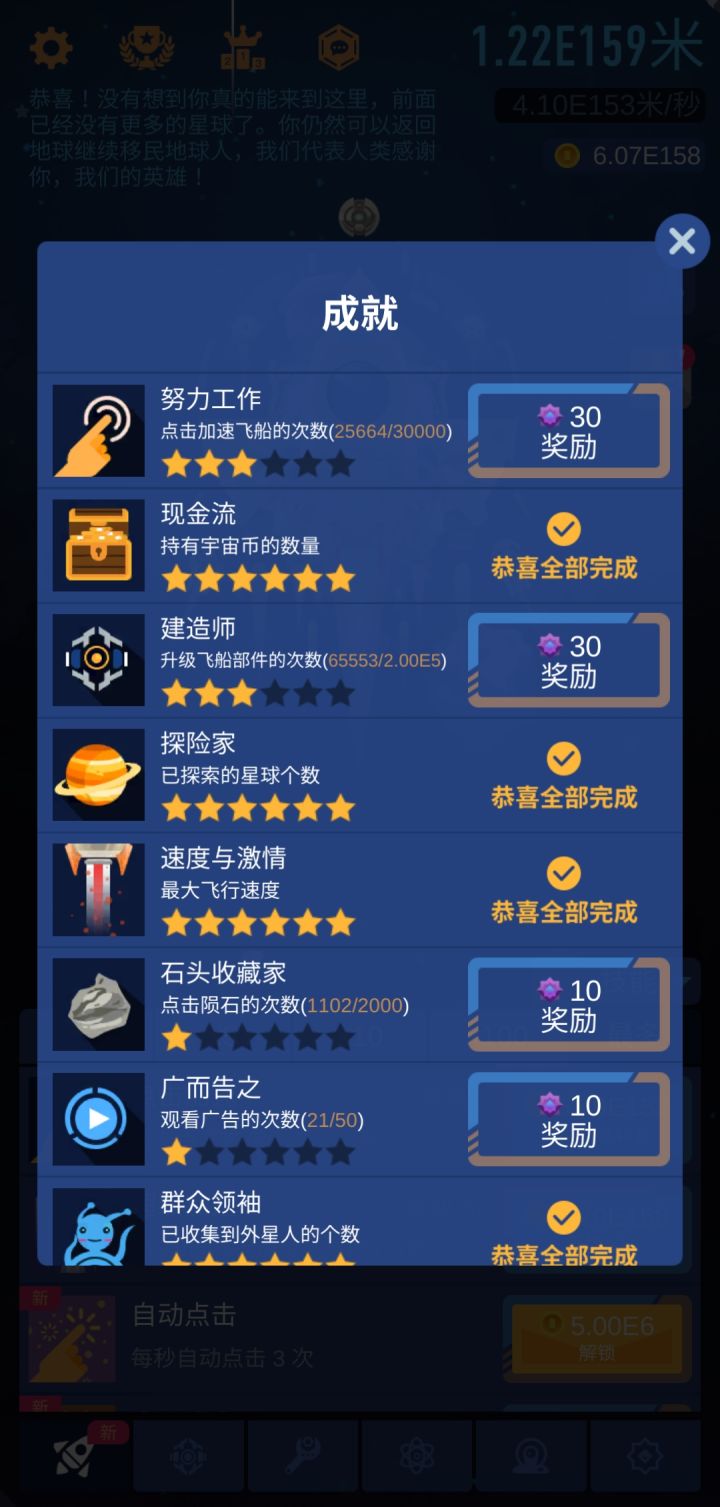720x1507 pixels.
Task: Click the treasure chest icon beside 现金流
Action: point(97,545)
